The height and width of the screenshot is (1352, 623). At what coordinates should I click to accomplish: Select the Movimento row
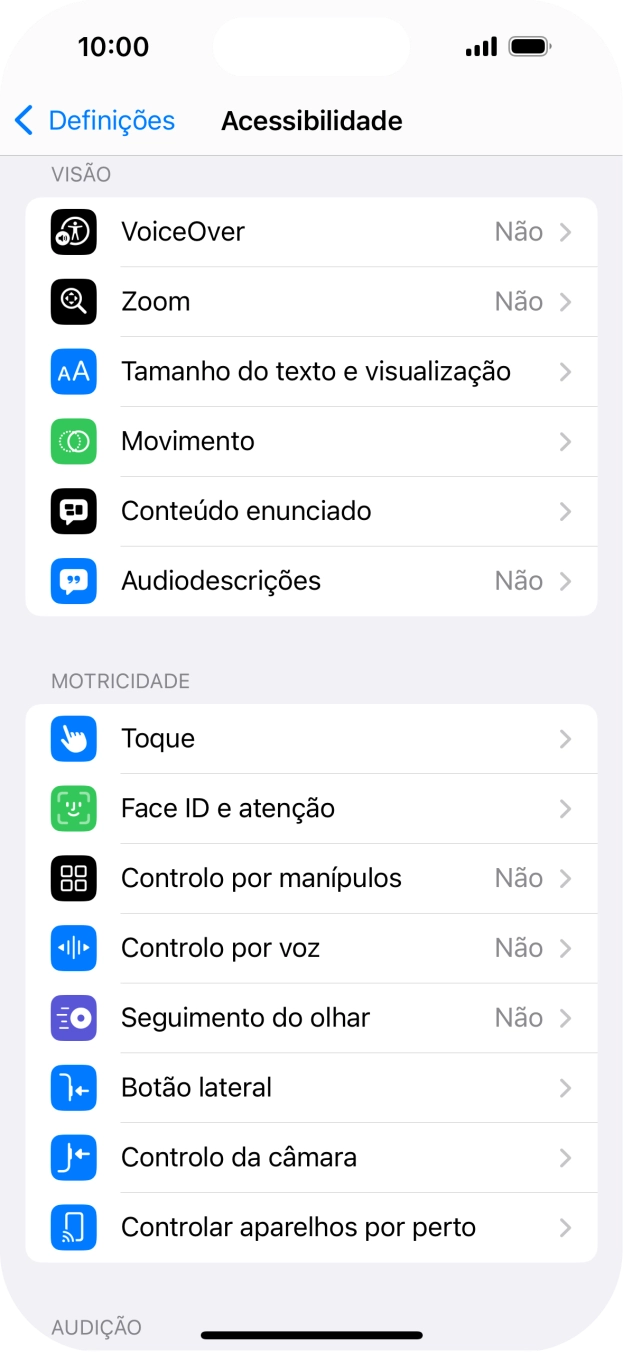[x=311, y=441]
